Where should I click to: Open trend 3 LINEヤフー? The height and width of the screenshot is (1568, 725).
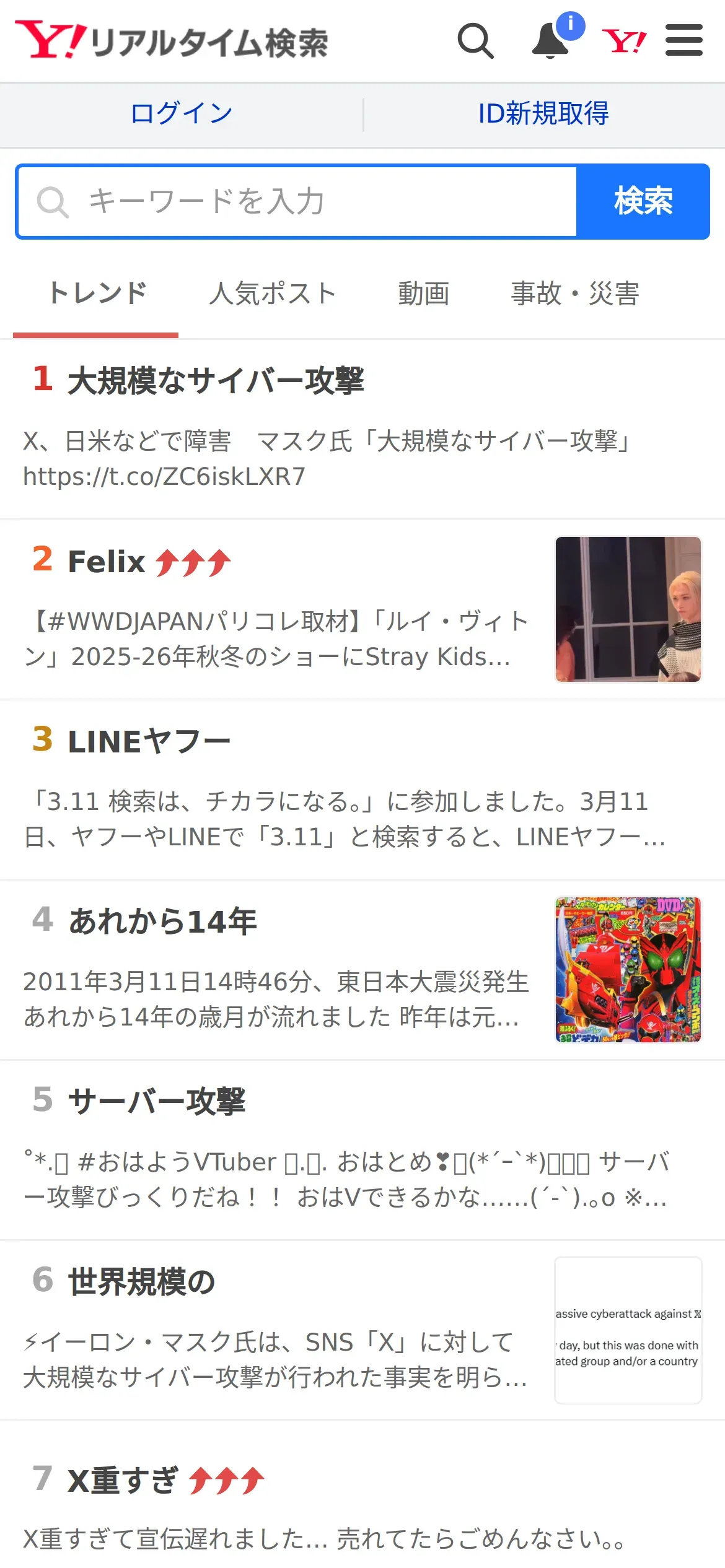click(362, 790)
